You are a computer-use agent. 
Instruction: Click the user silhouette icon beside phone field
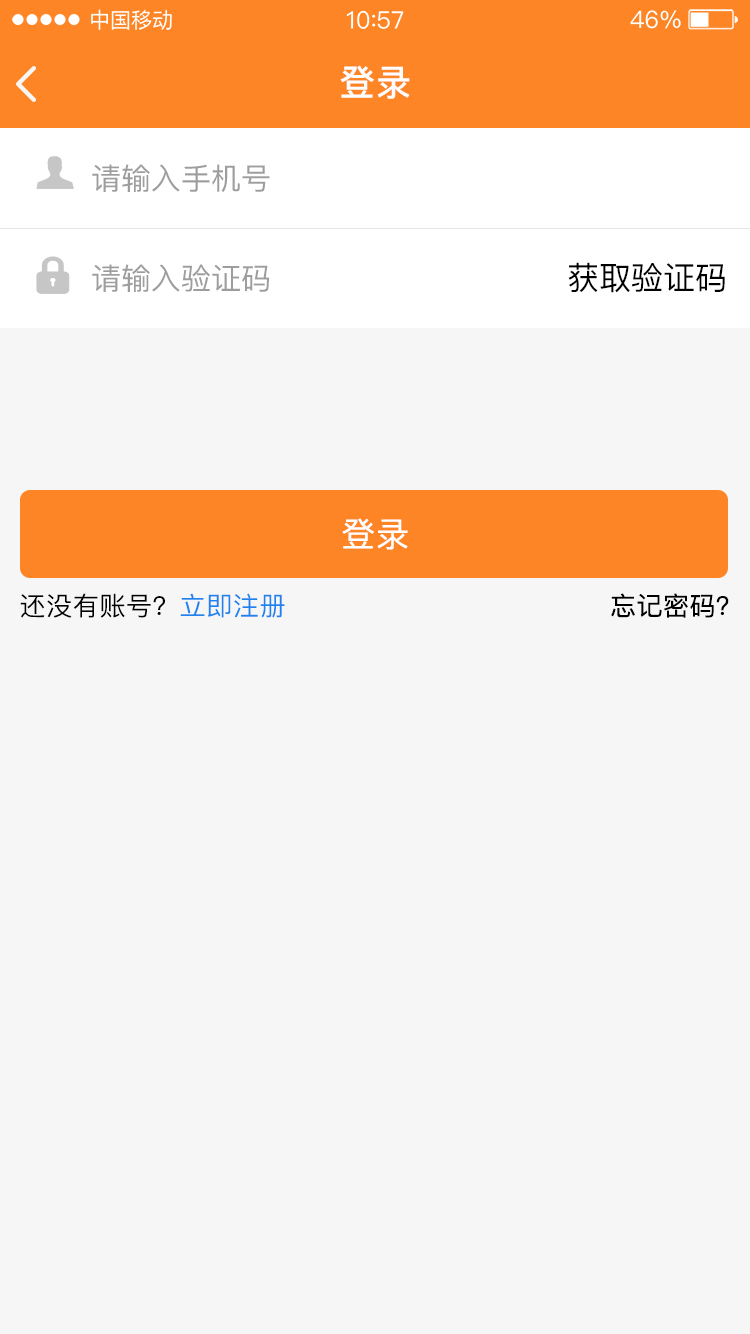56,174
